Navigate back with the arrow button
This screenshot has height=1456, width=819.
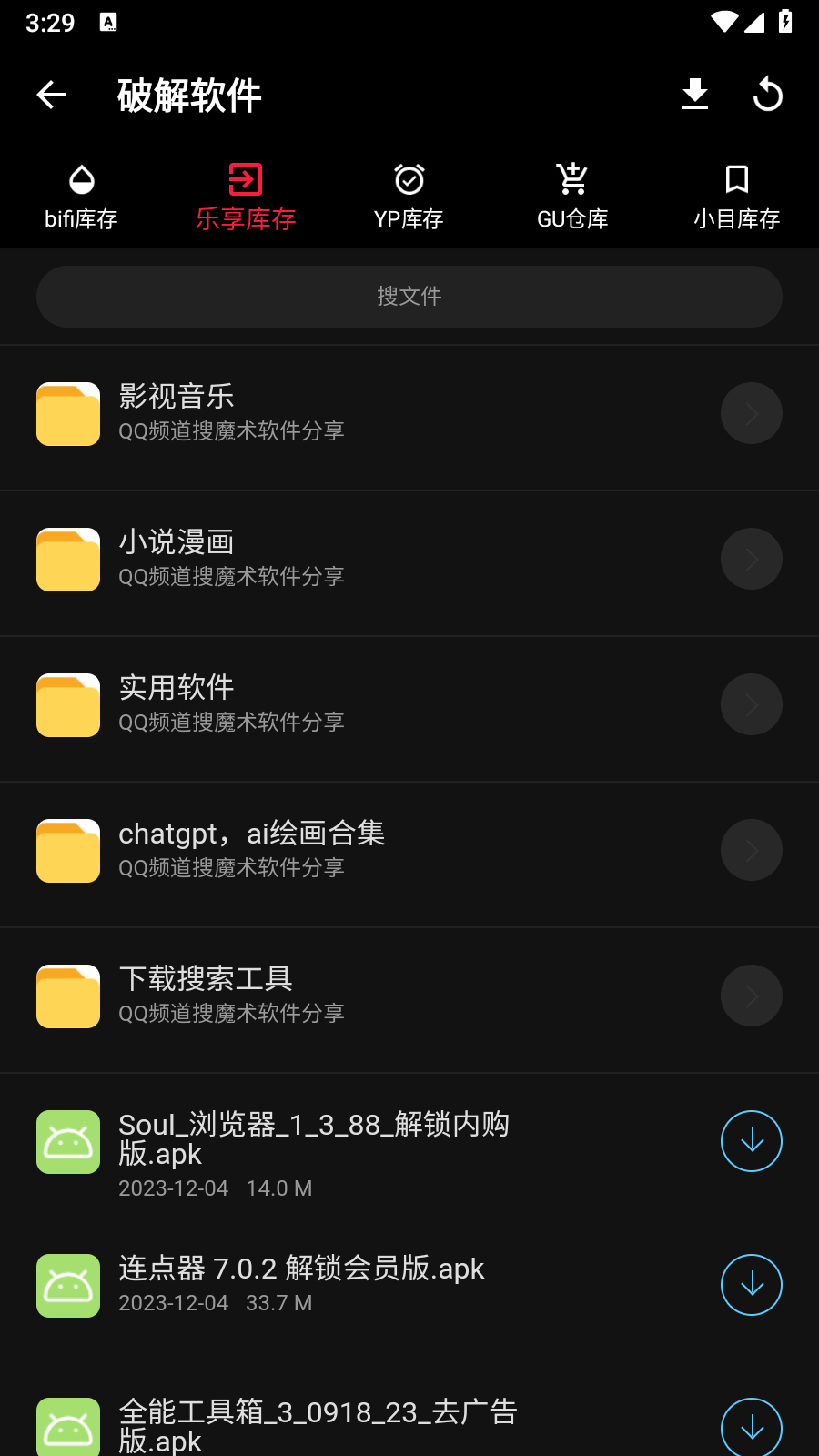(x=51, y=95)
